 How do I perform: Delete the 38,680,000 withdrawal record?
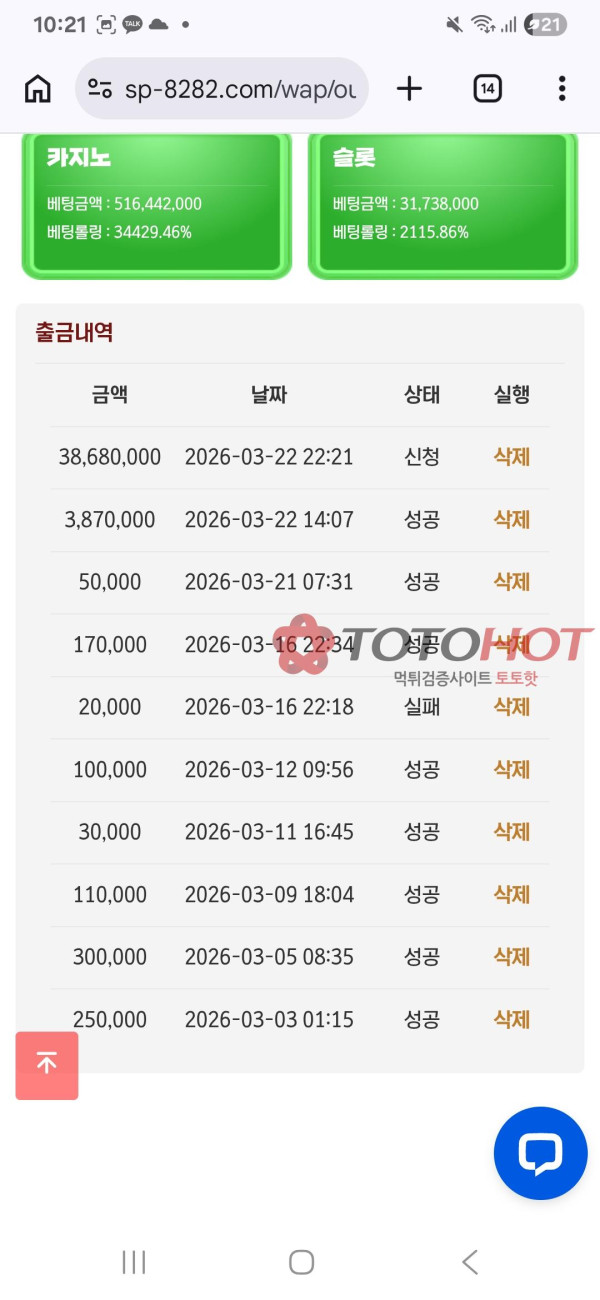click(511, 457)
